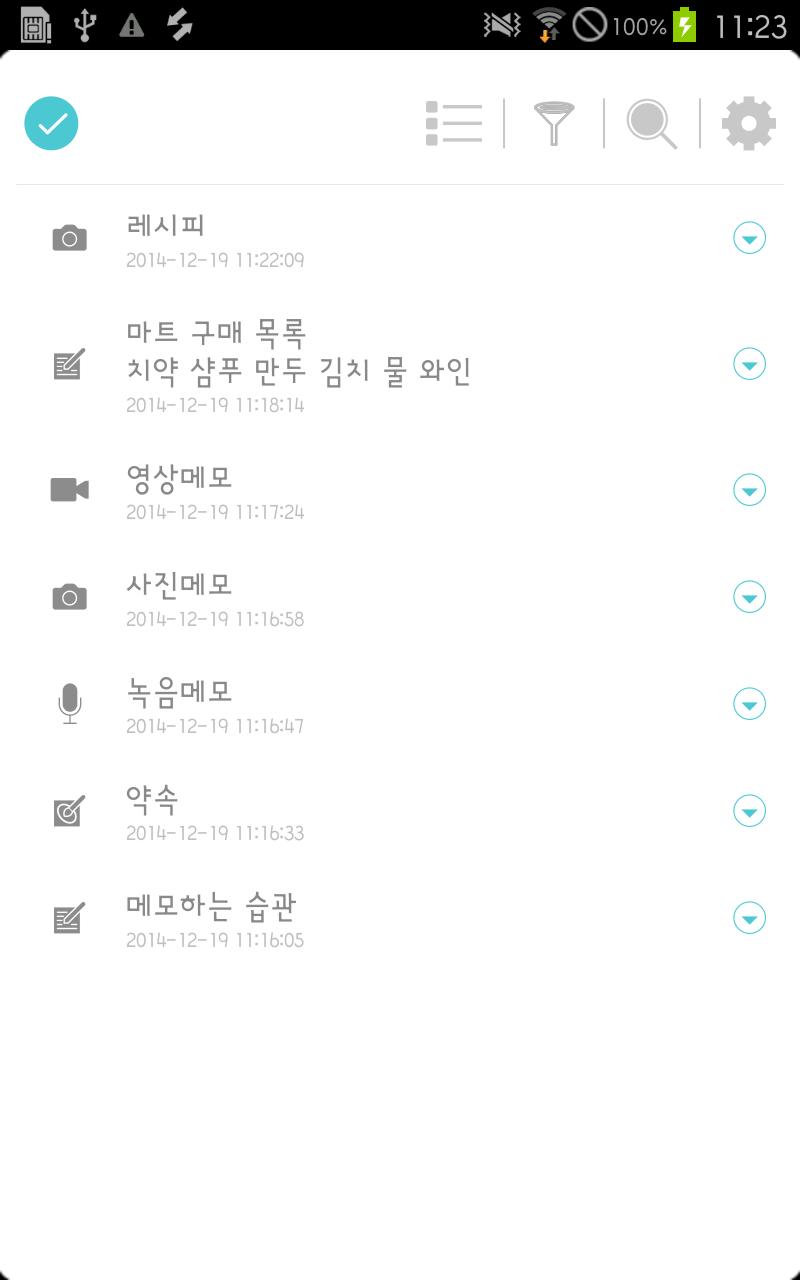Image resolution: width=800 pixels, height=1280 pixels.
Task: Expand the dropdown arrow for 영상메모
Action: click(x=750, y=490)
